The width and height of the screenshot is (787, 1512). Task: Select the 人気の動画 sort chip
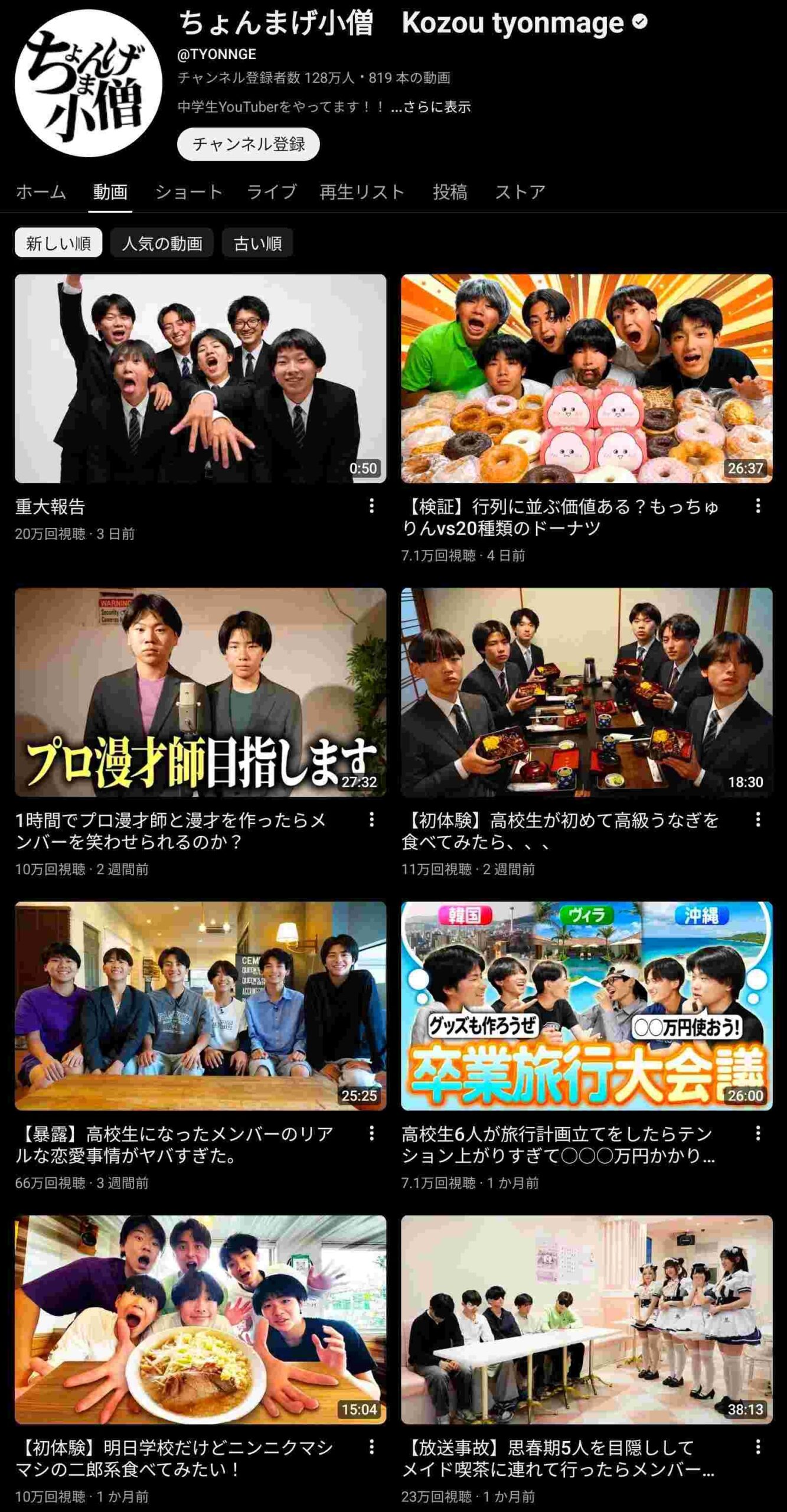pyautogui.click(x=162, y=243)
